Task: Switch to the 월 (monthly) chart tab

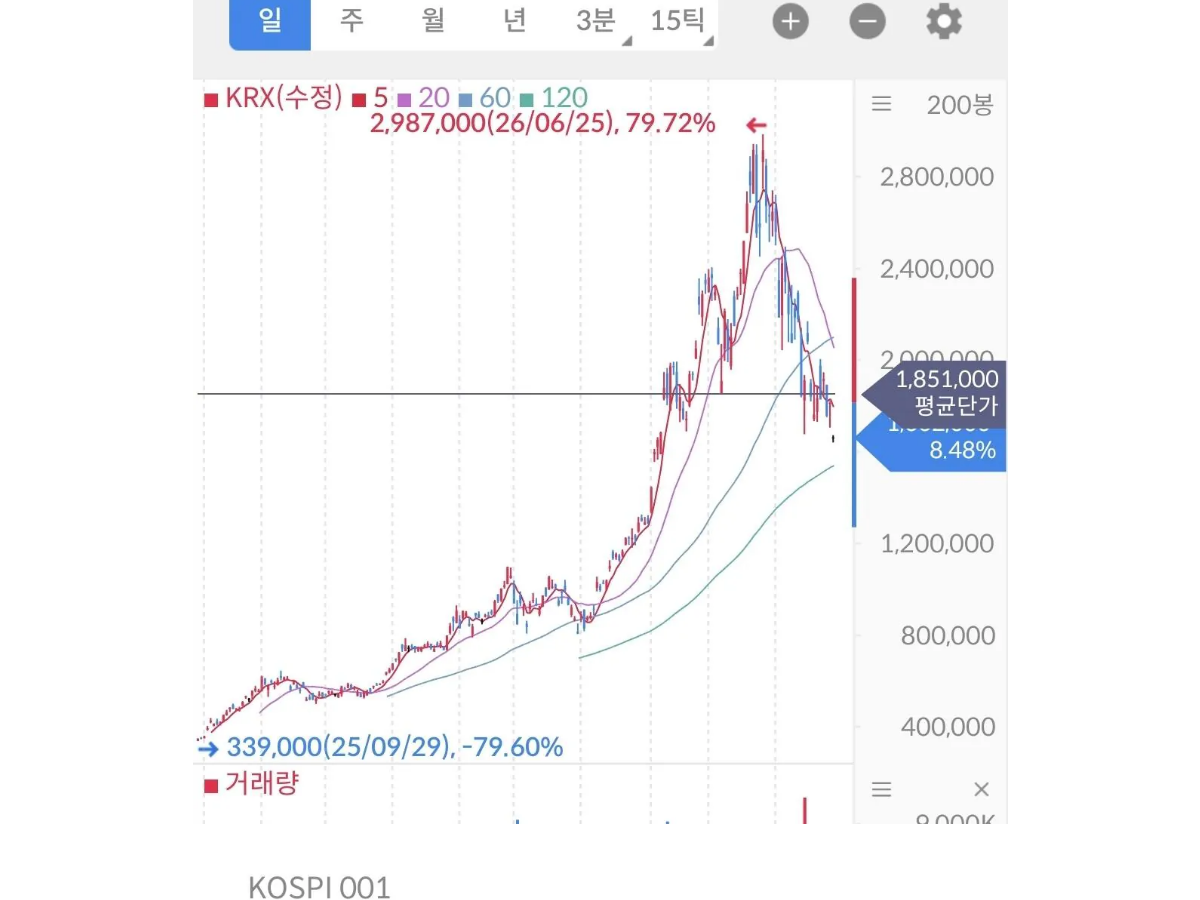Action: (433, 22)
